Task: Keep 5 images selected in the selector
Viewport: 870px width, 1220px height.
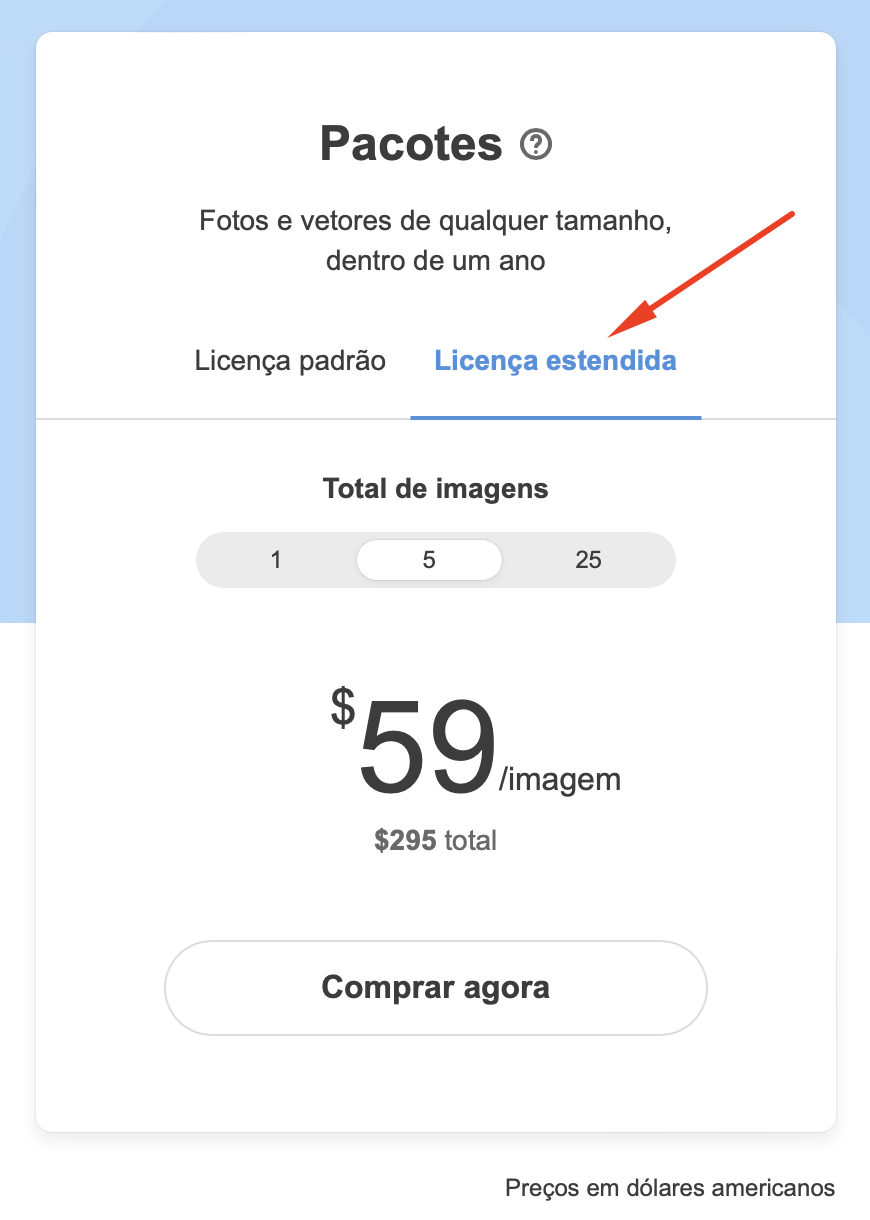Action: (x=429, y=560)
